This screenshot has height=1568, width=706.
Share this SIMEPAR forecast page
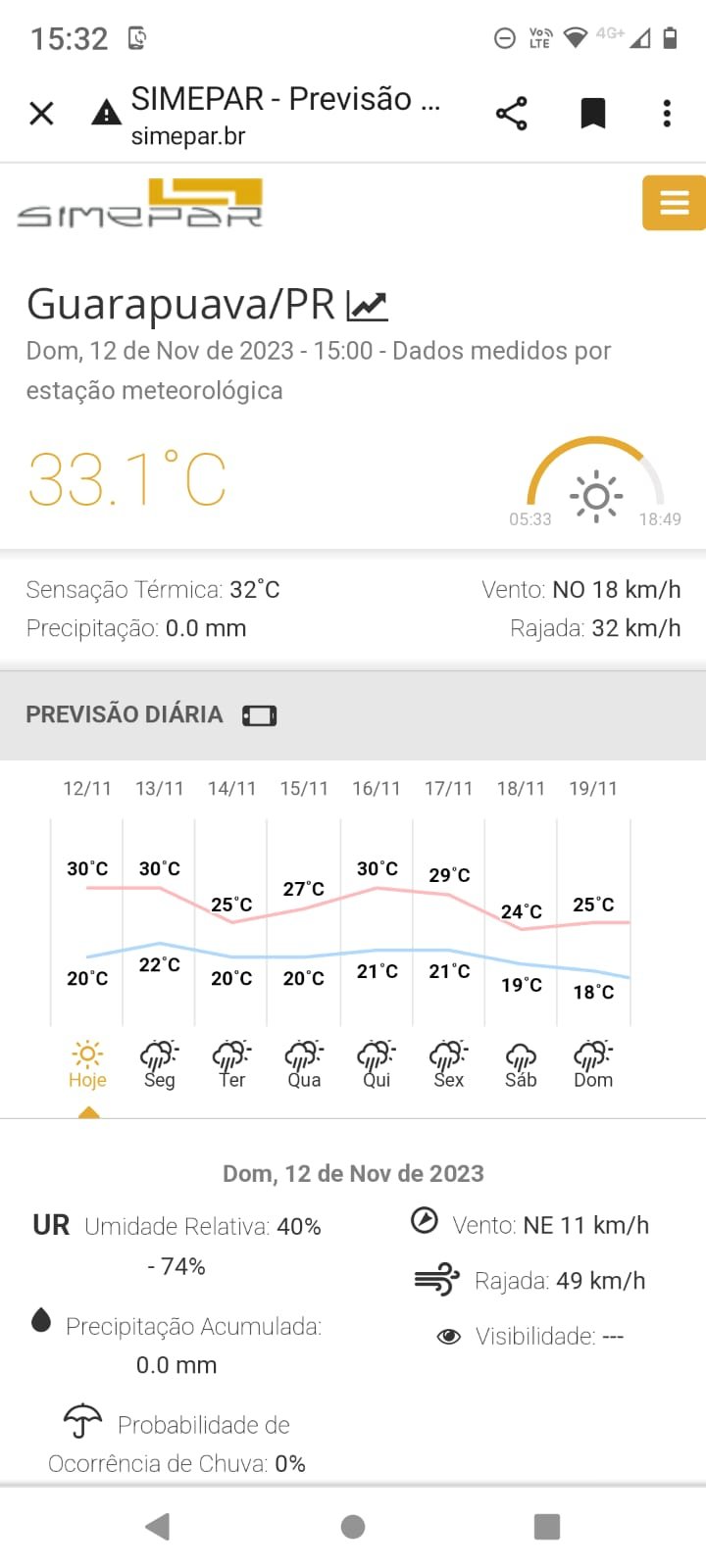tap(512, 114)
